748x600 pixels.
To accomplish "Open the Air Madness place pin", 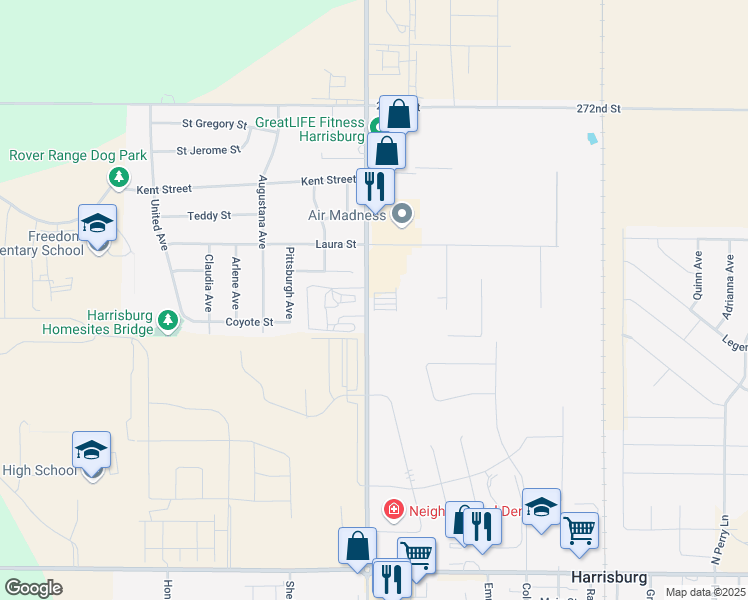I will click(402, 214).
